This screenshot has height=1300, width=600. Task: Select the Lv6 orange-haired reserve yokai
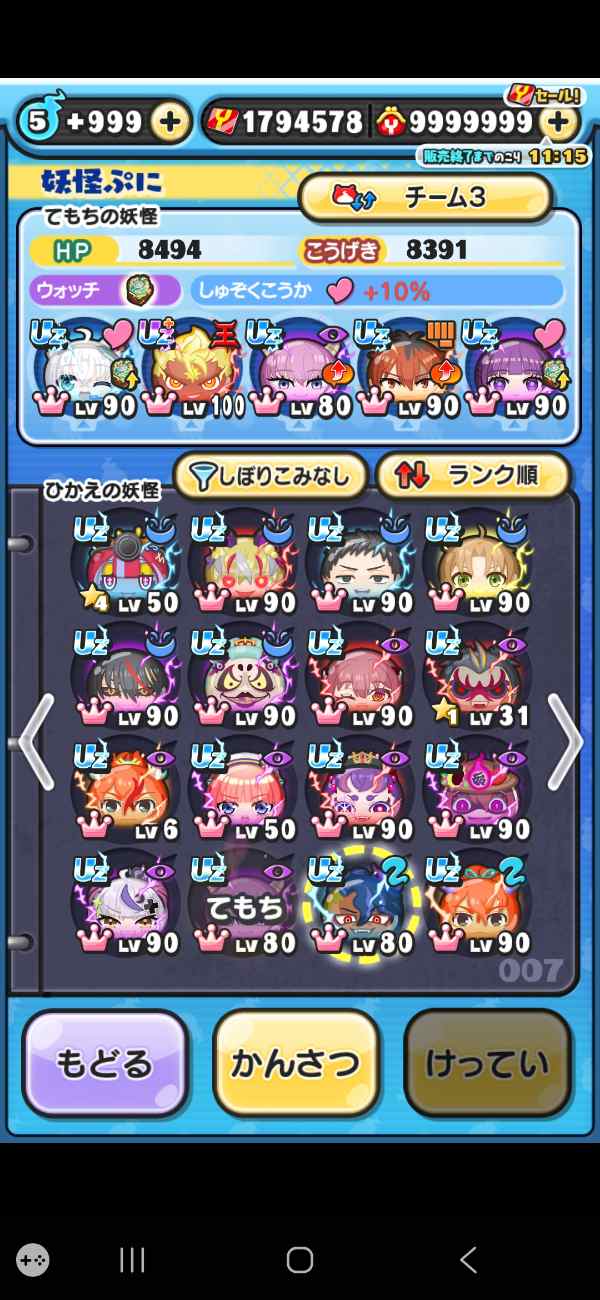point(124,792)
